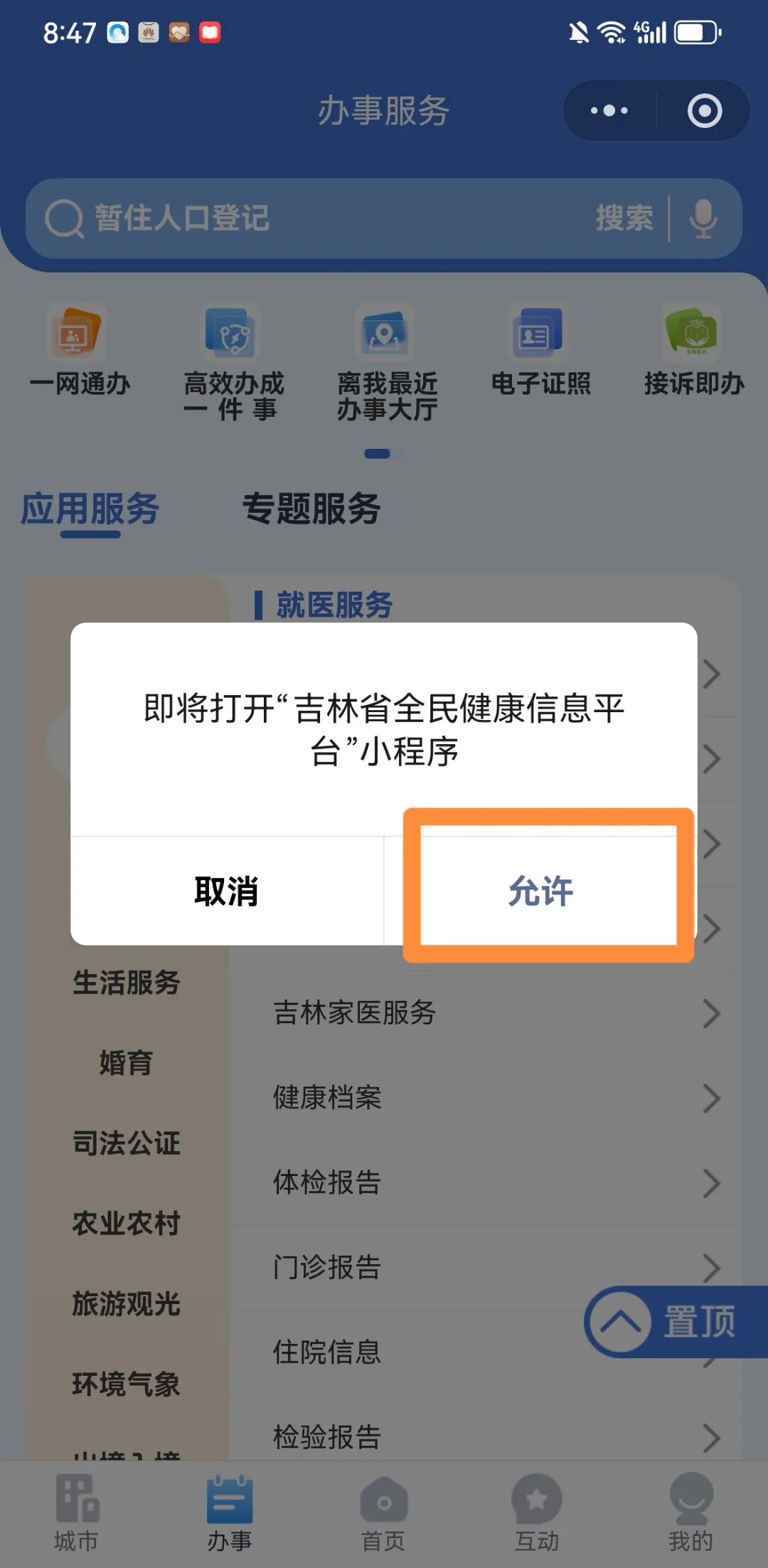Open 体检报告
This screenshot has width=768, height=1568.
(484, 1182)
